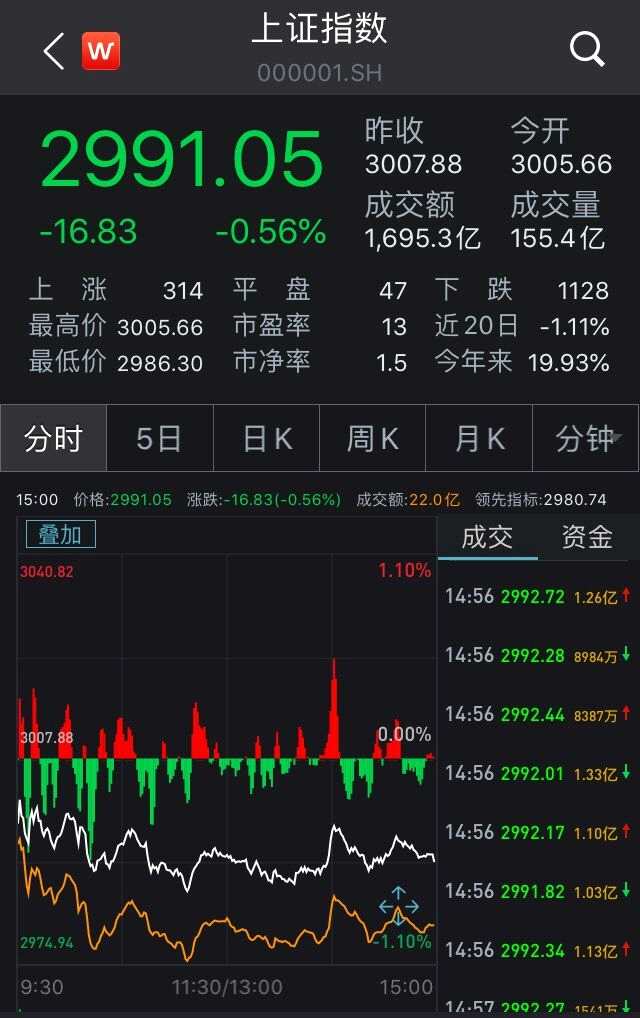Switch to the 分时 chart tab

[53, 438]
